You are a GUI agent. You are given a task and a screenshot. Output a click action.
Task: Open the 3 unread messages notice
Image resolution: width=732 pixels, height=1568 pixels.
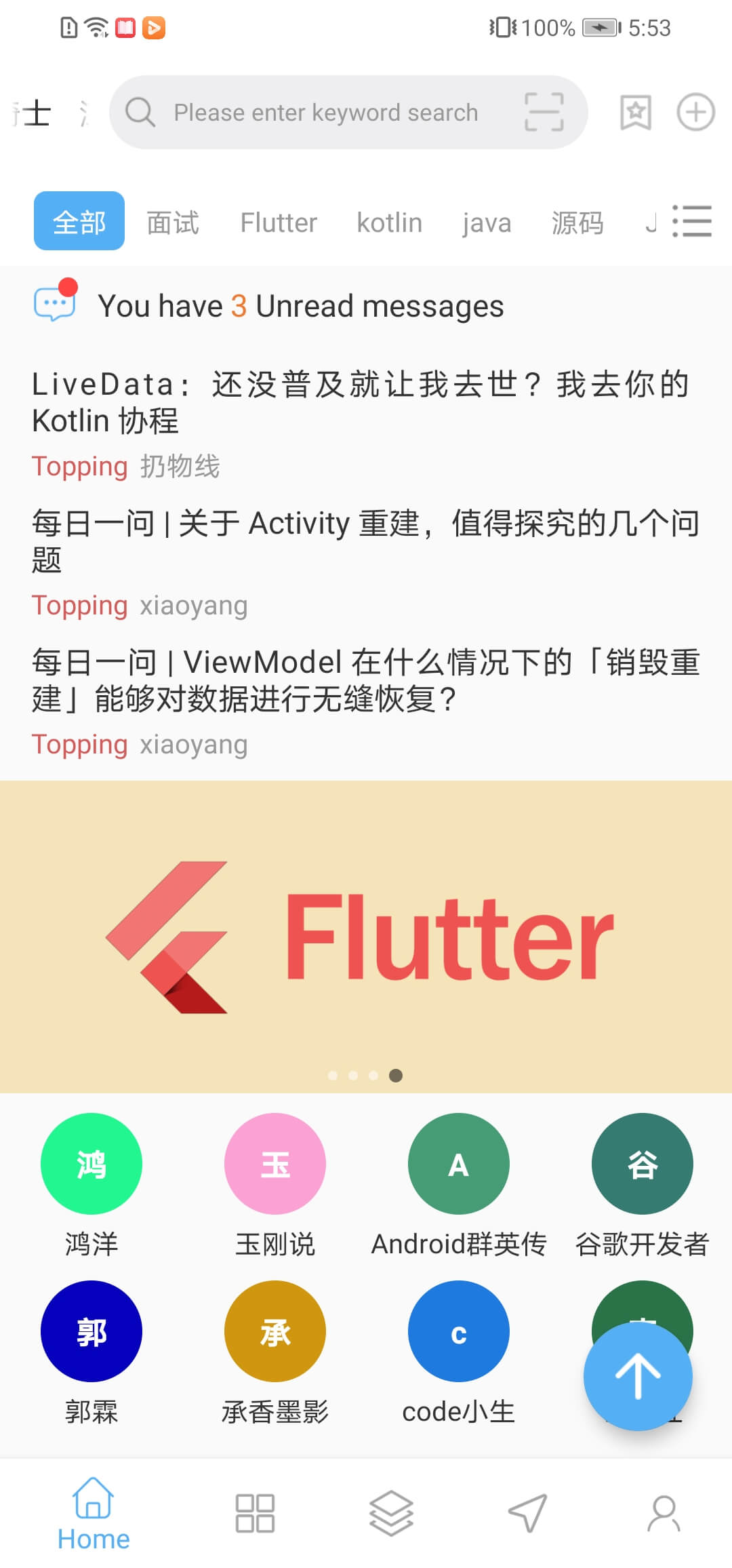(366, 306)
